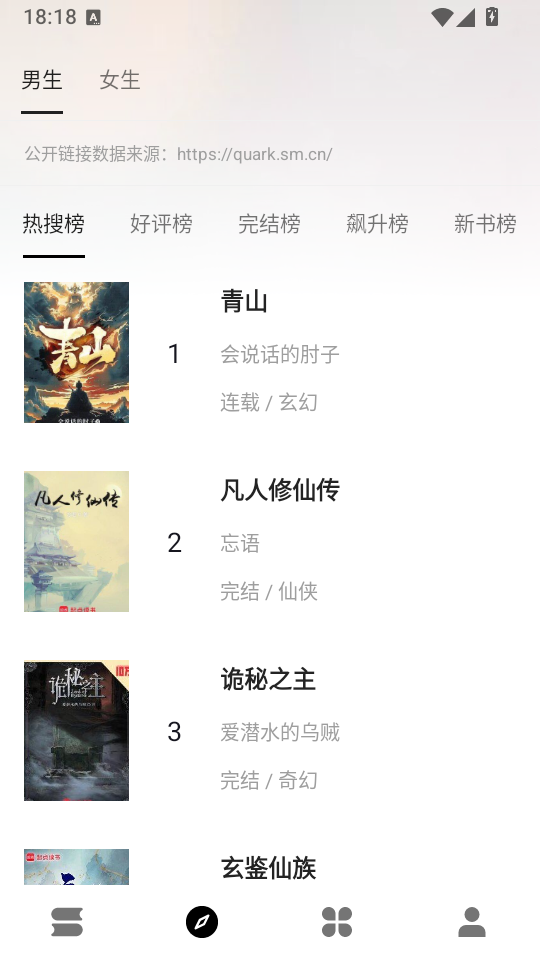
Task: View the 飙升榜 tab
Action: click(377, 223)
